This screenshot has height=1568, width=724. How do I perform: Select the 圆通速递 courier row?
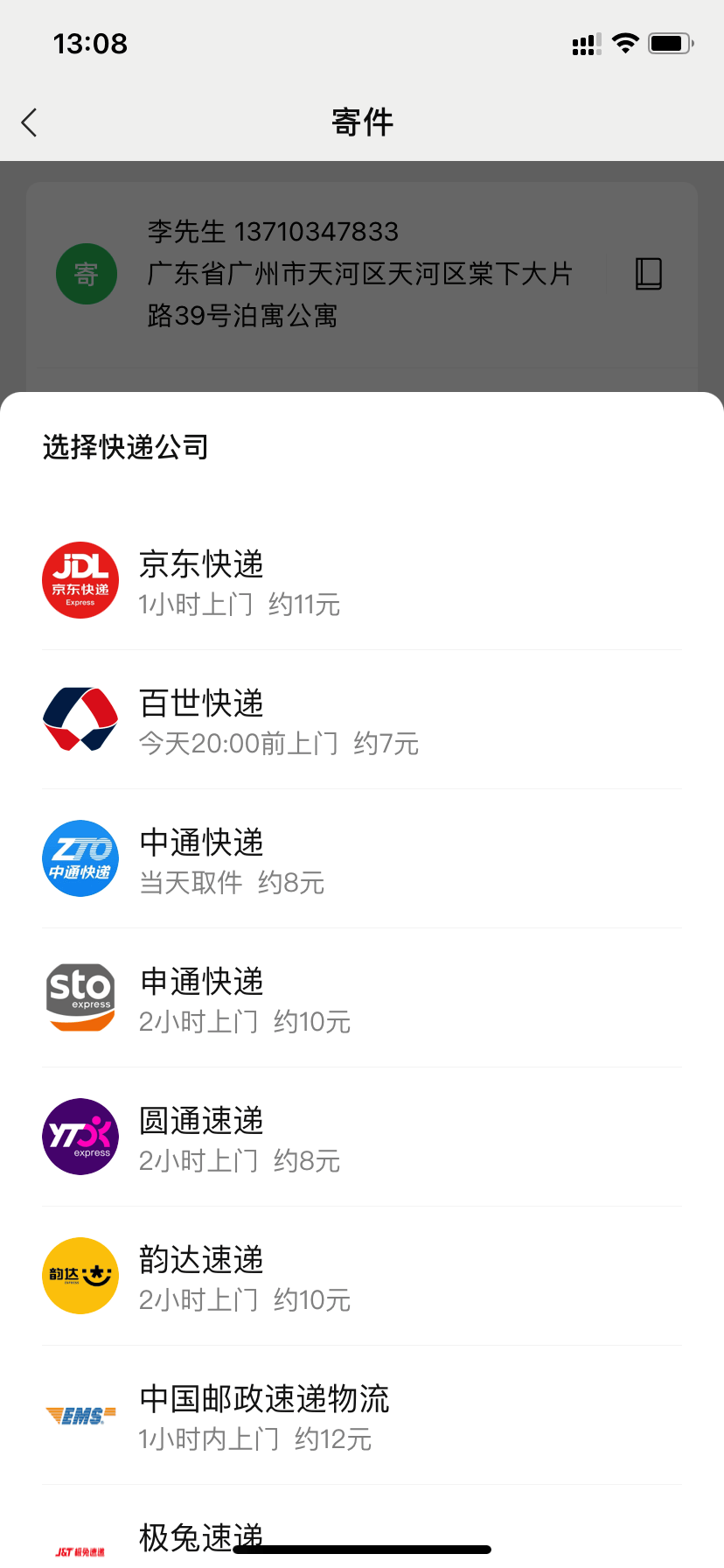pos(362,1137)
